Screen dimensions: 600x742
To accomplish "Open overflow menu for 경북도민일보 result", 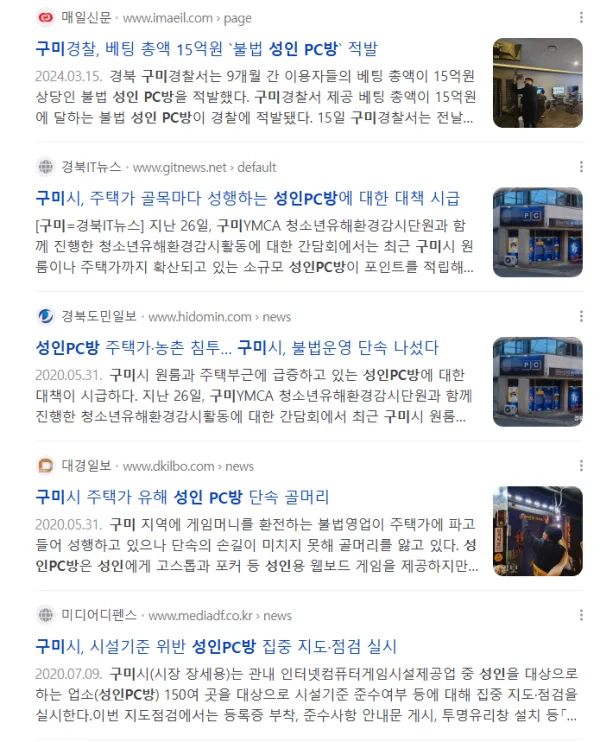I will coord(582,317).
